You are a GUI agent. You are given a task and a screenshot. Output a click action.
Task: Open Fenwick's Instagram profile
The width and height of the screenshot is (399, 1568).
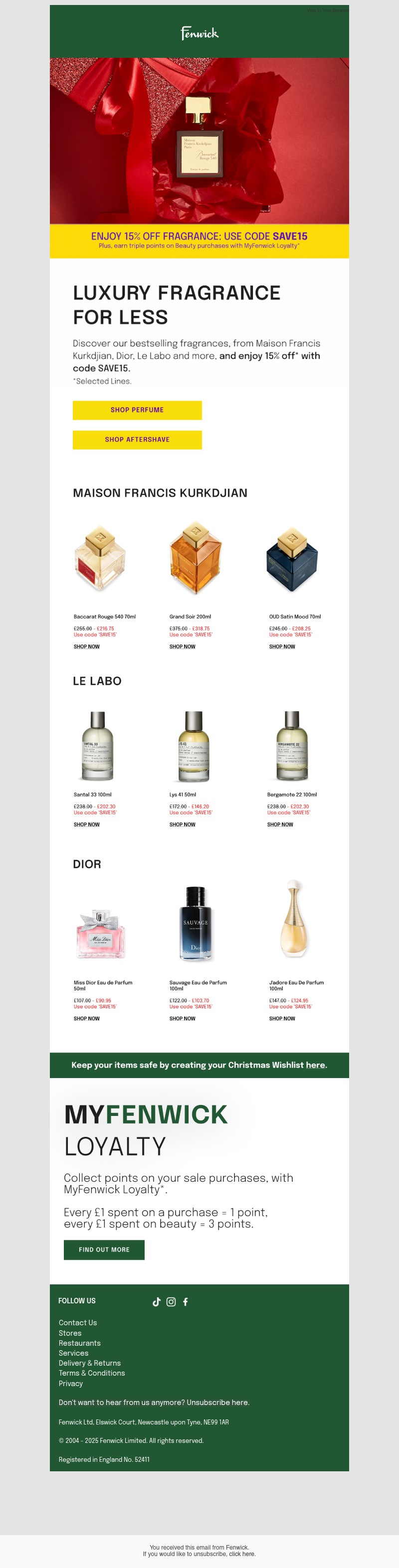[x=171, y=1301]
